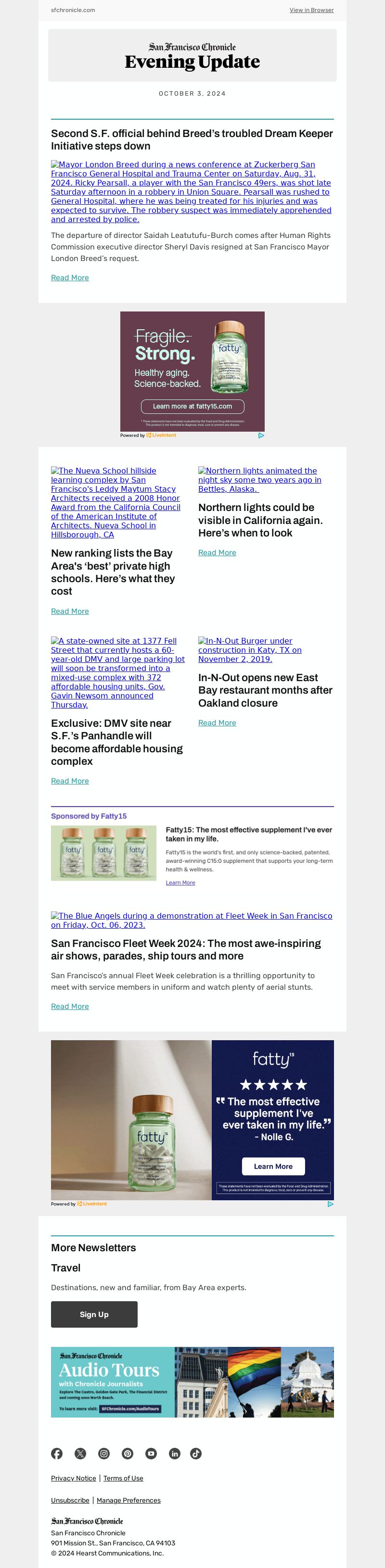The image size is (385, 1568).
Task: Read more about In-N-Out East Bay restaurant
Action: (217, 722)
